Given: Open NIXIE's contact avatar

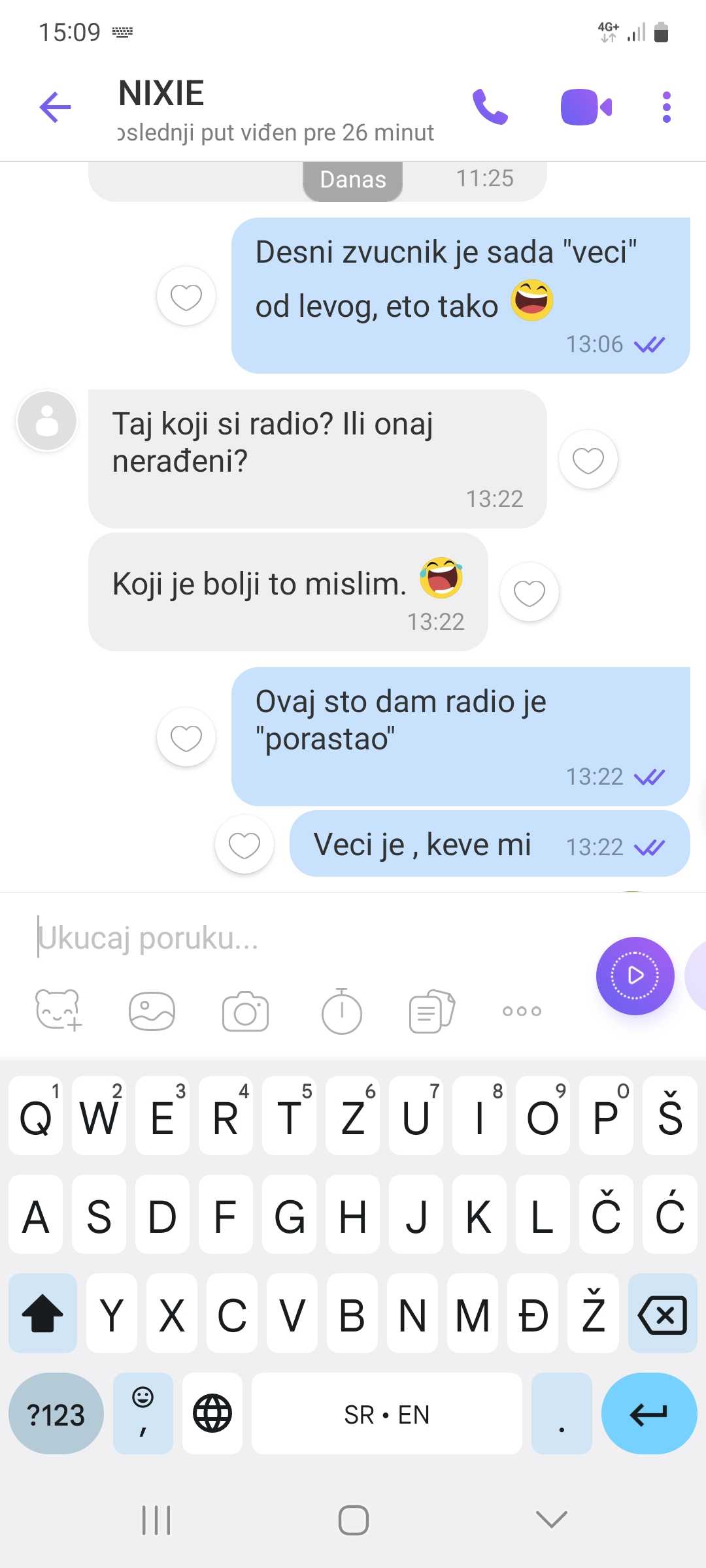Looking at the screenshot, I should pos(47,421).
